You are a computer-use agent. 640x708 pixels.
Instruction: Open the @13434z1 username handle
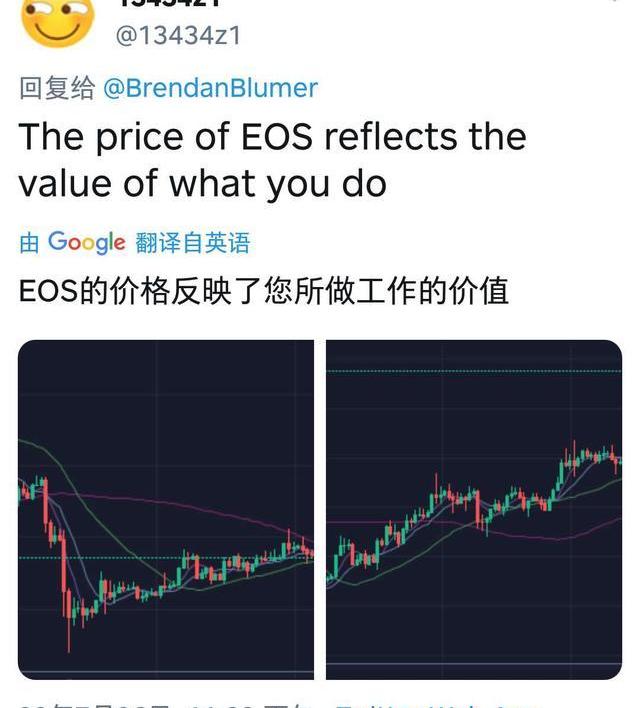click(179, 35)
